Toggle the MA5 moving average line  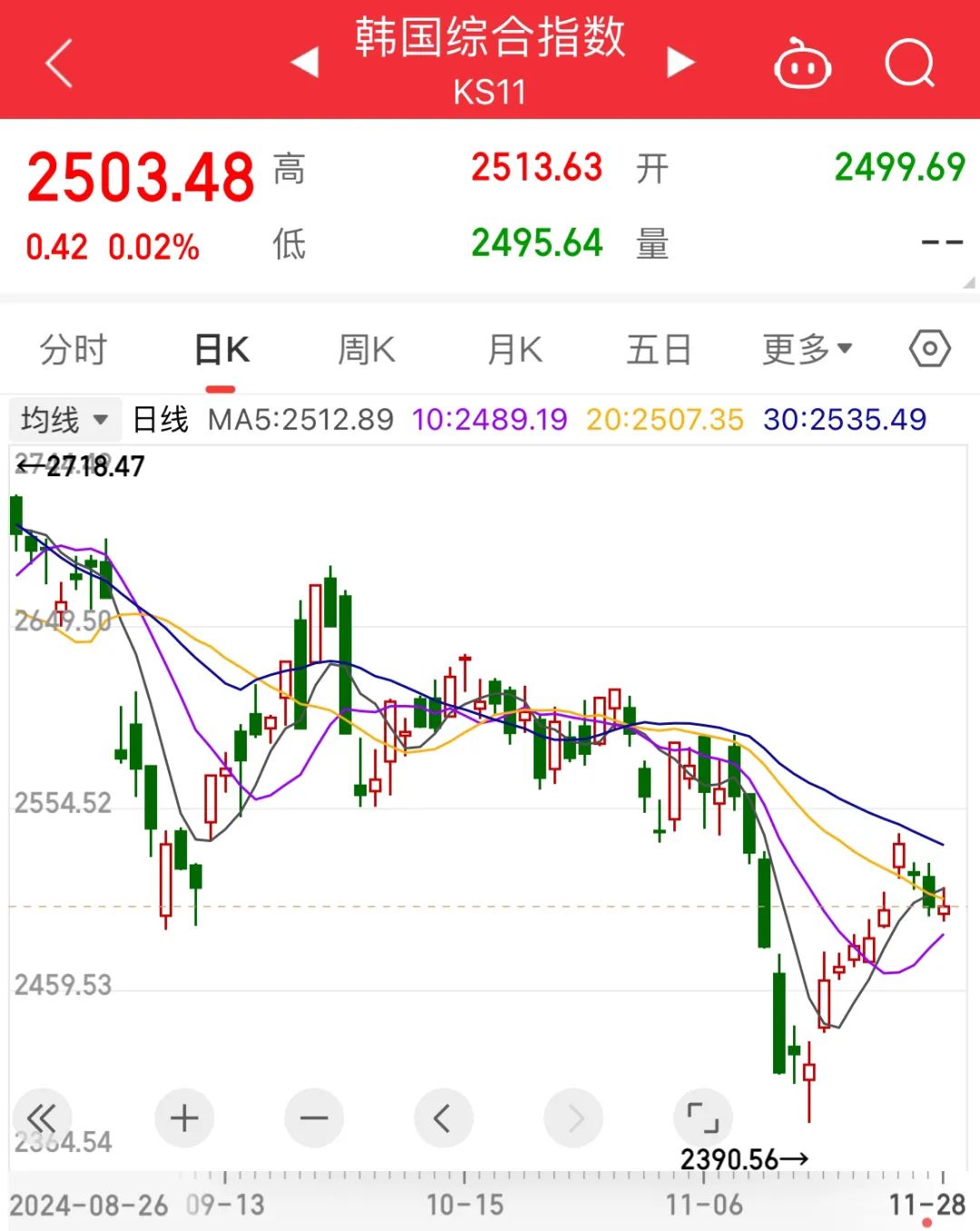point(302,418)
